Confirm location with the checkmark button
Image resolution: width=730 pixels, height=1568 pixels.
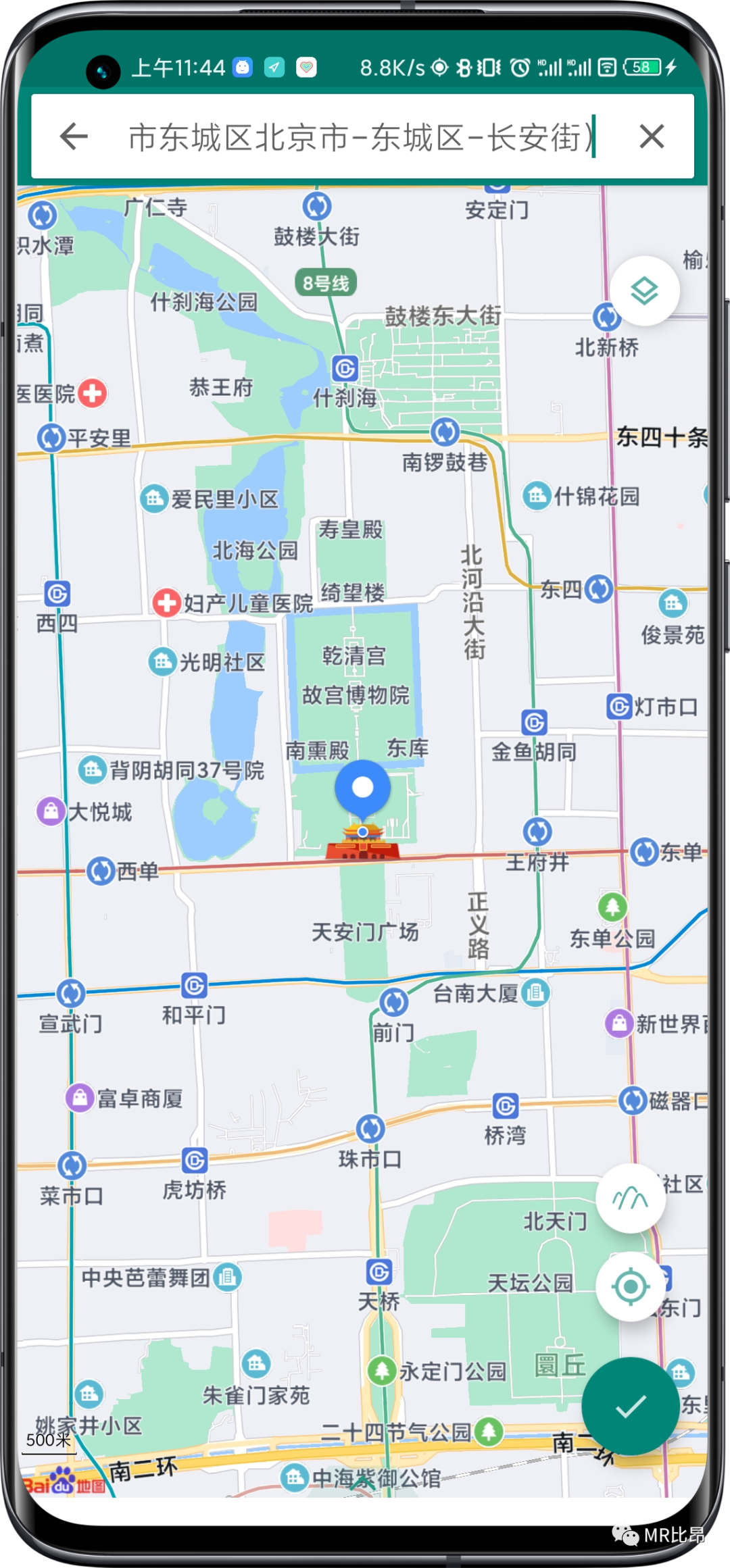coord(630,1407)
